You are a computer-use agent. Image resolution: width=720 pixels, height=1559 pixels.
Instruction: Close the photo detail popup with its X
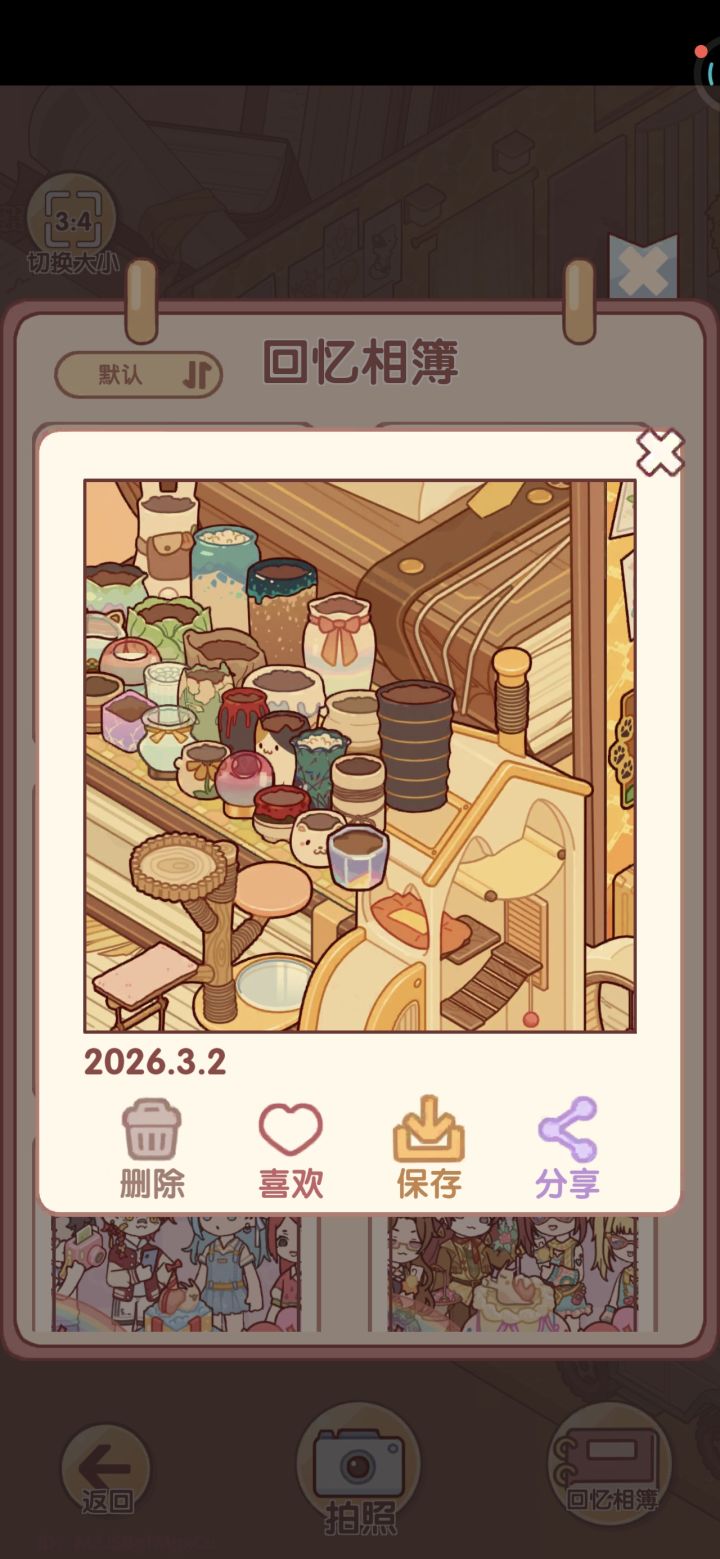click(x=659, y=452)
